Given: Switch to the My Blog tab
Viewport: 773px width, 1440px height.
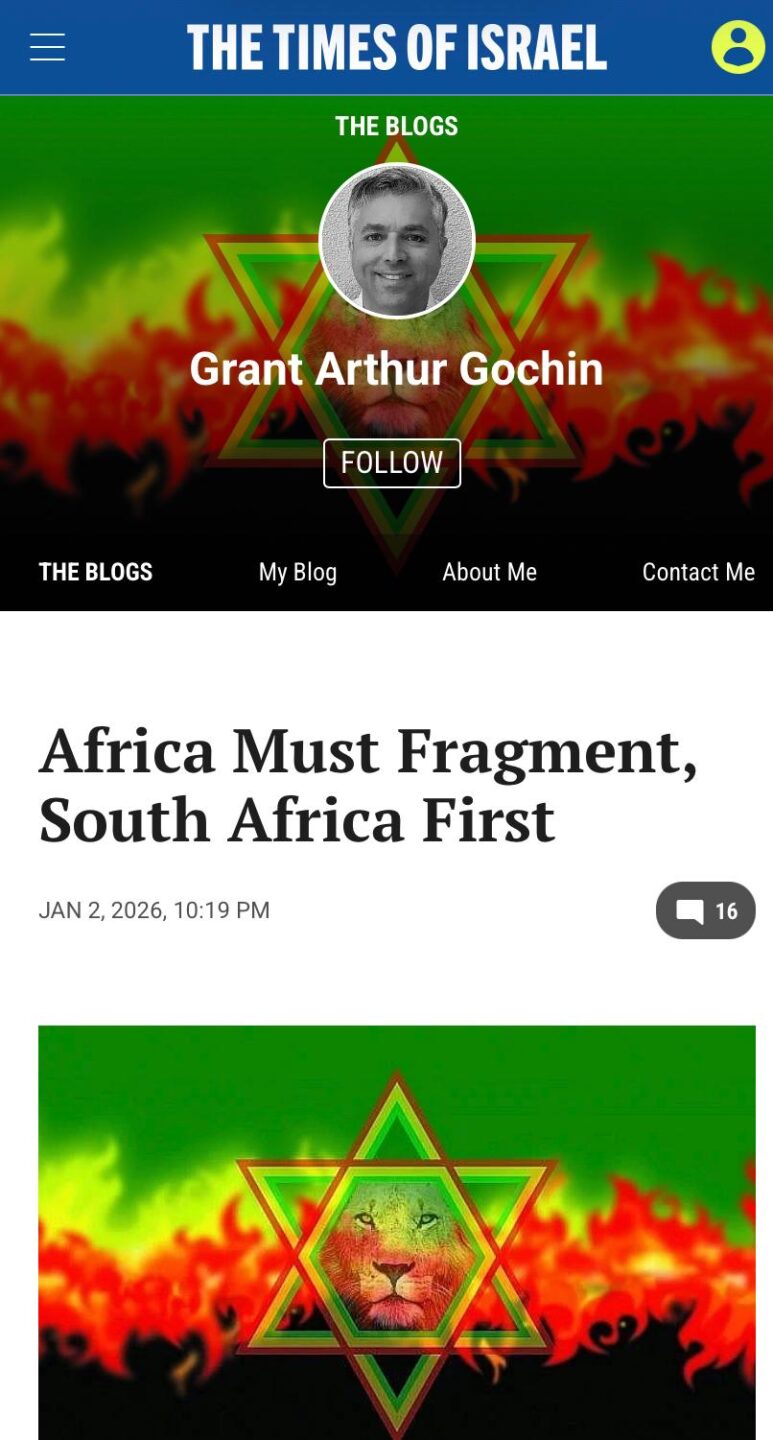Looking at the screenshot, I should click(297, 572).
